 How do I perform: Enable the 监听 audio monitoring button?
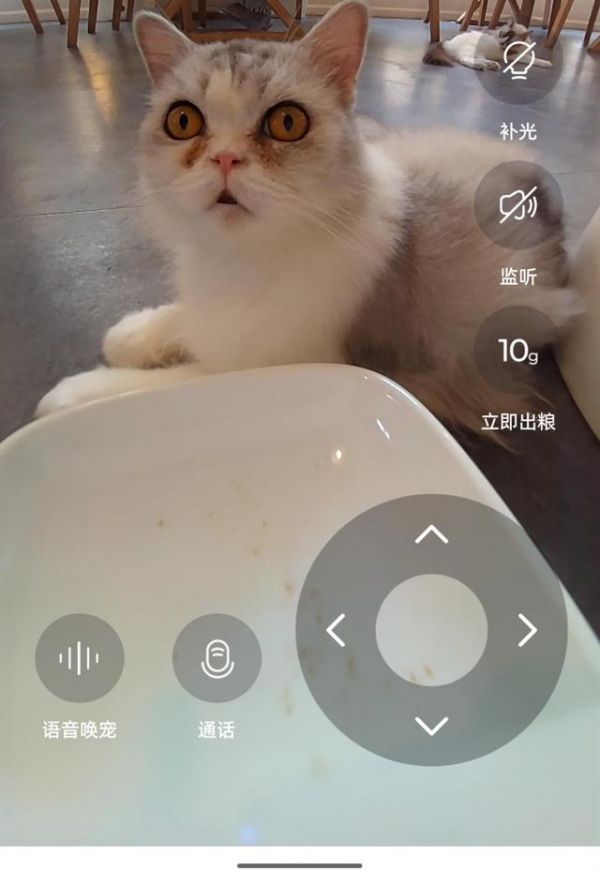coord(518,205)
